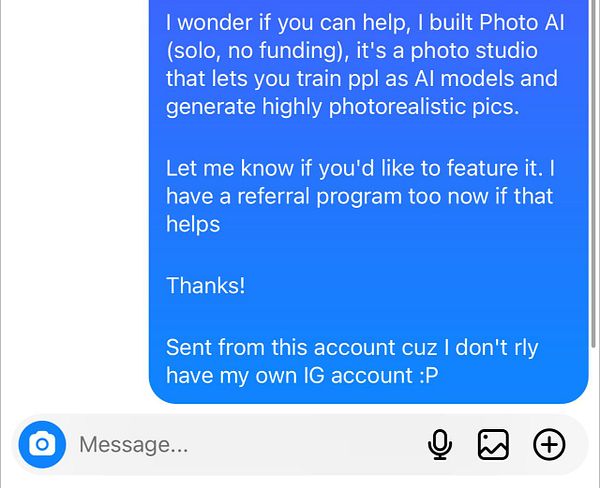This screenshot has width=600, height=488.
Task: Open the camera from the message bar
Action: [42, 444]
